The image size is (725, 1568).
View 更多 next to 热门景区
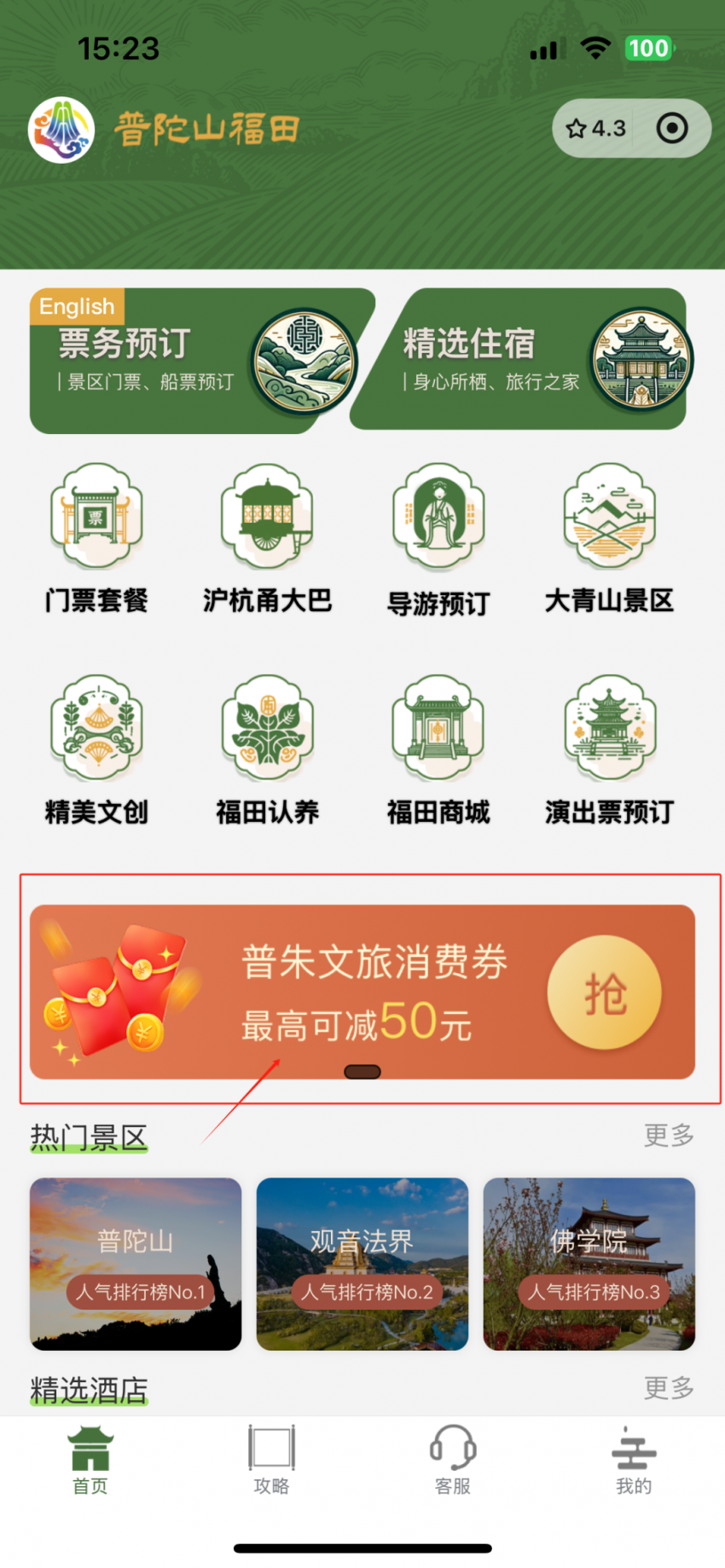[669, 1135]
